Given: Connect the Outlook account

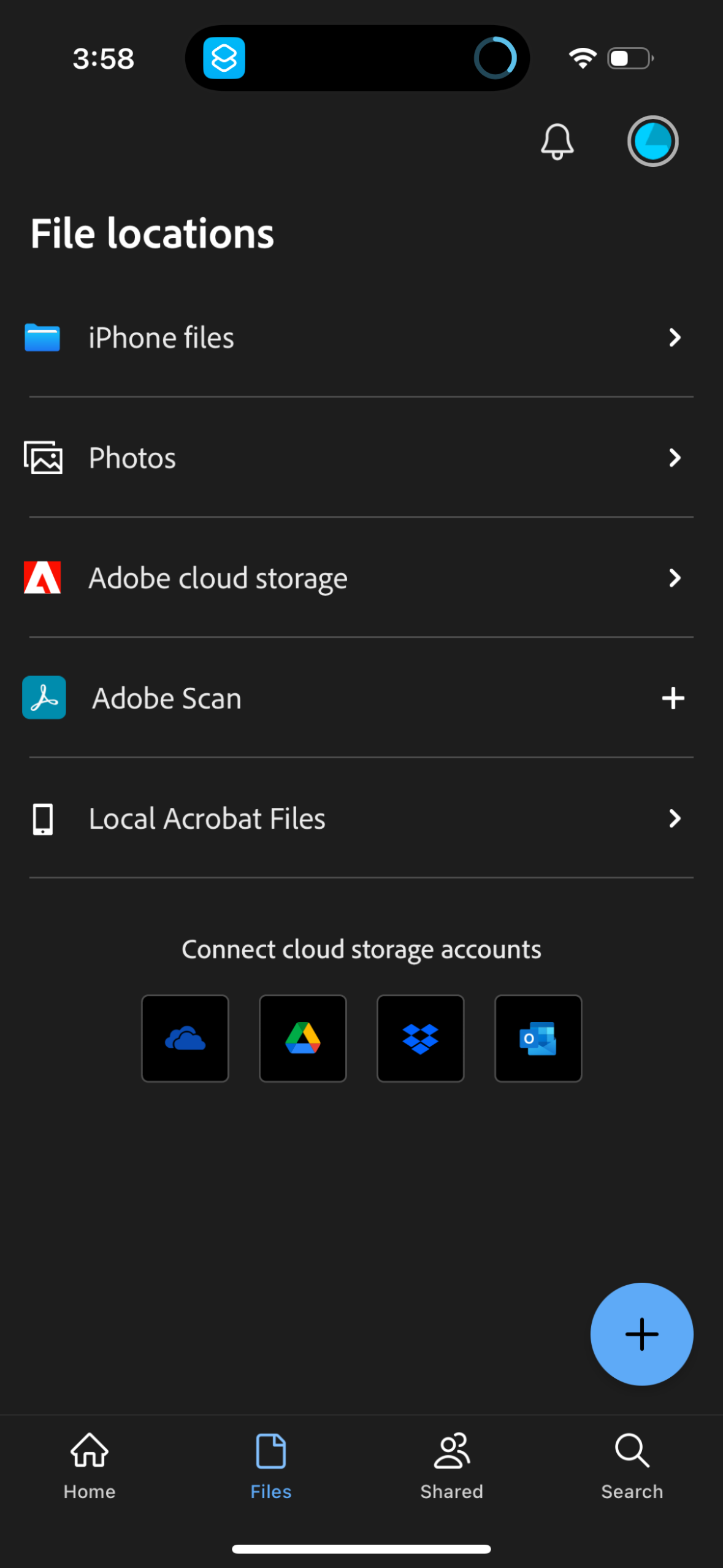Looking at the screenshot, I should coord(538,1038).
